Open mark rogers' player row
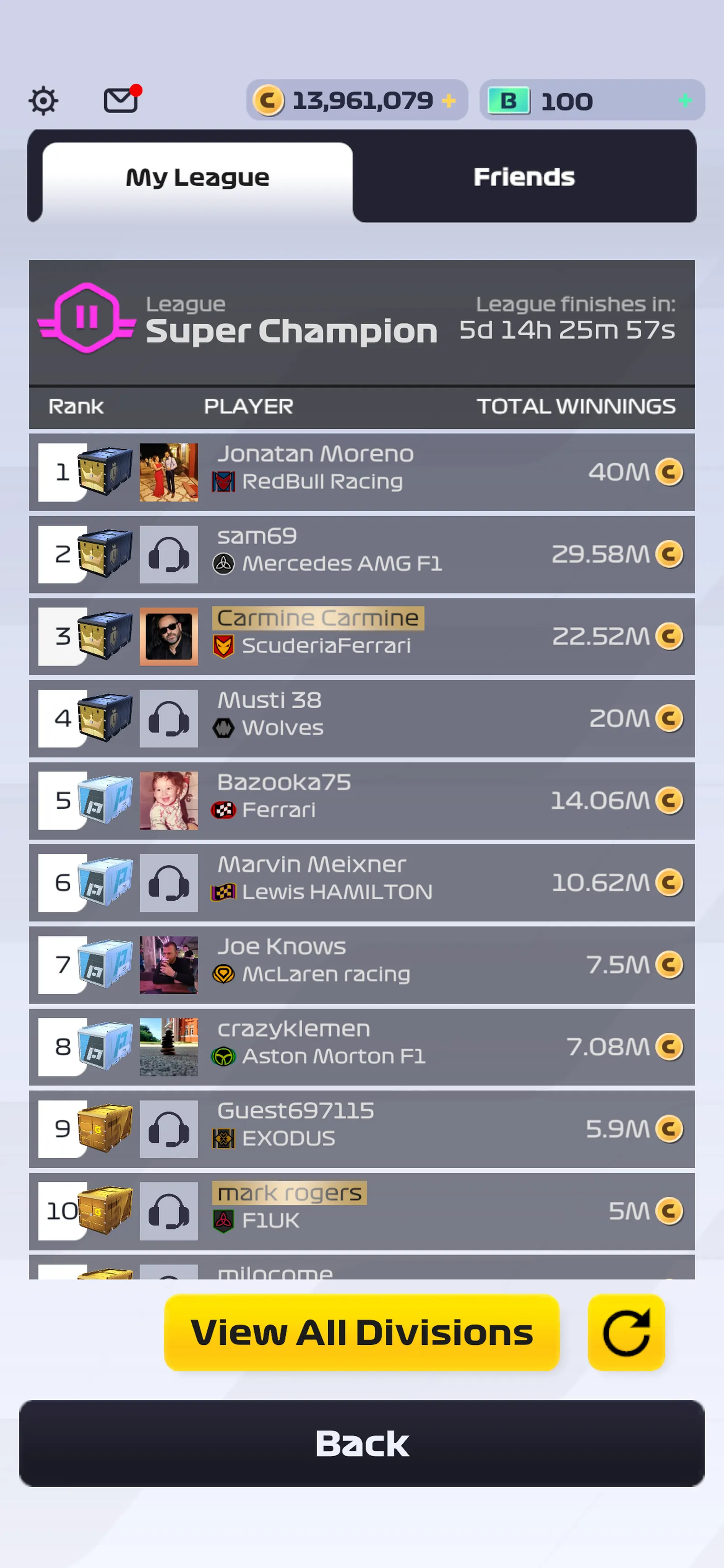Image resolution: width=724 pixels, height=1568 pixels. [x=362, y=1211]
